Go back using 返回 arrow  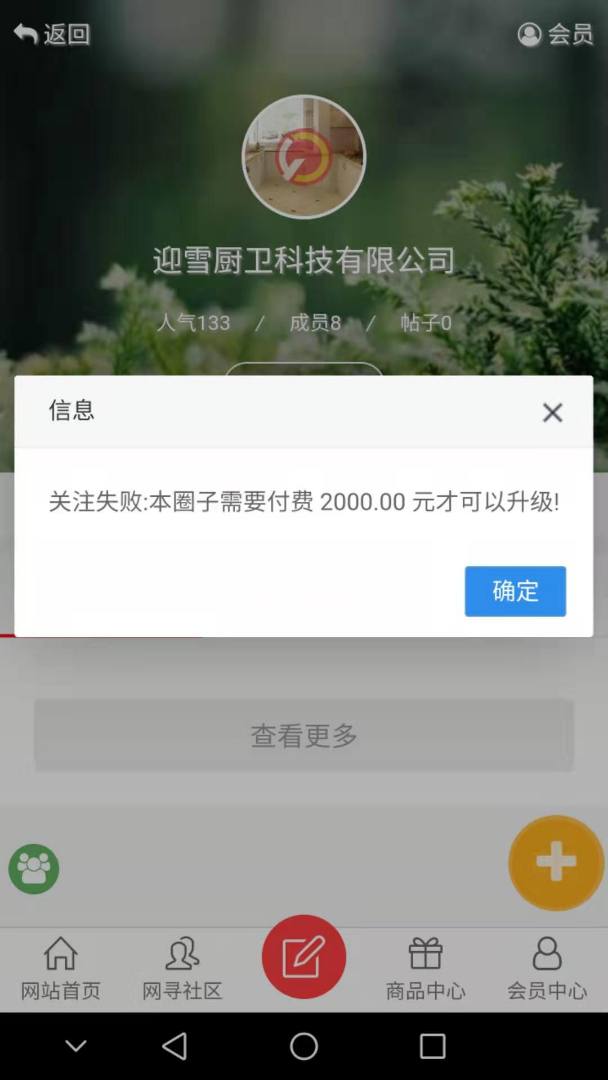(x=52, y=34)
